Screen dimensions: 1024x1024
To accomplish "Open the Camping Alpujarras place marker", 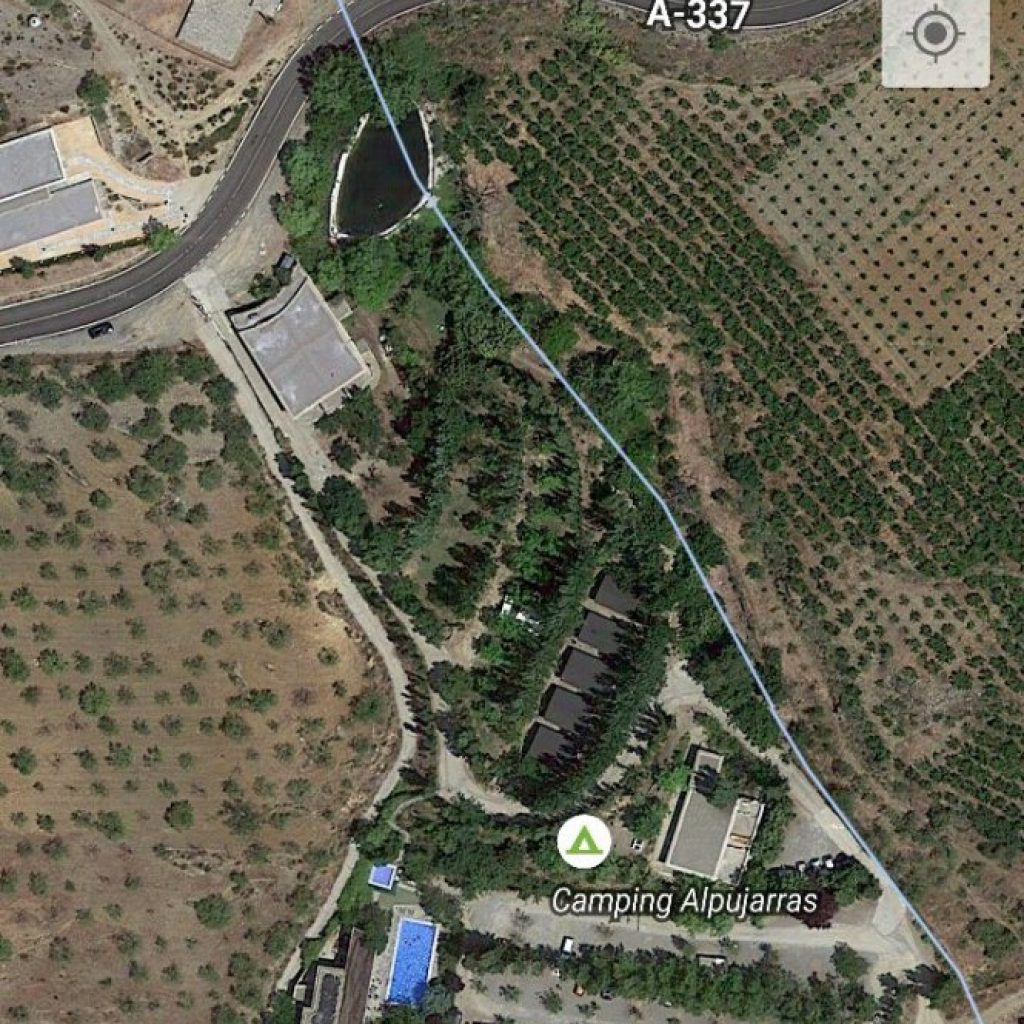I will [x=584, y=842].
